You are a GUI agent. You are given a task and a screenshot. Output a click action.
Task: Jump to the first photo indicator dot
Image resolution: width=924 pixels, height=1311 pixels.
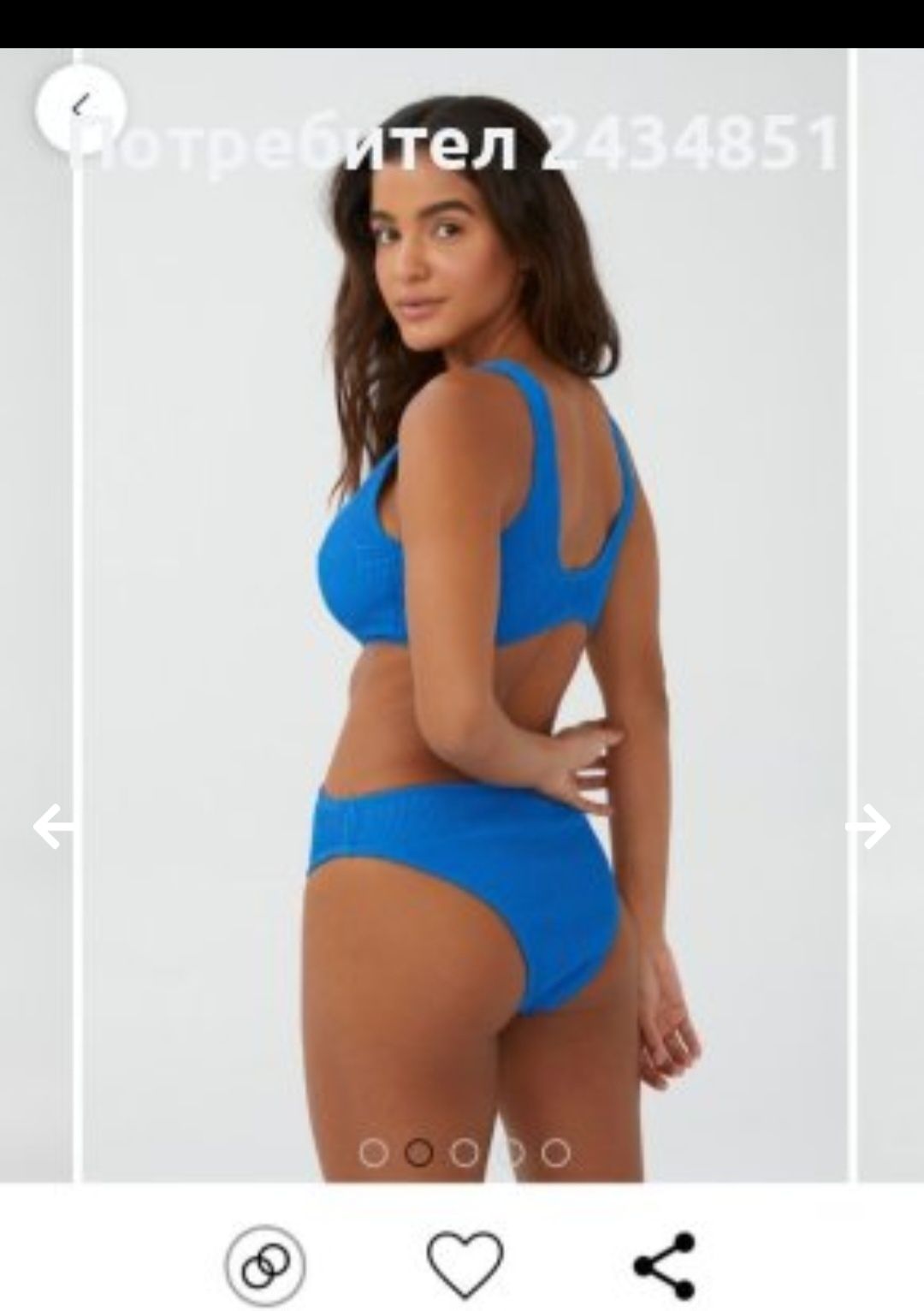(373, 1153)
